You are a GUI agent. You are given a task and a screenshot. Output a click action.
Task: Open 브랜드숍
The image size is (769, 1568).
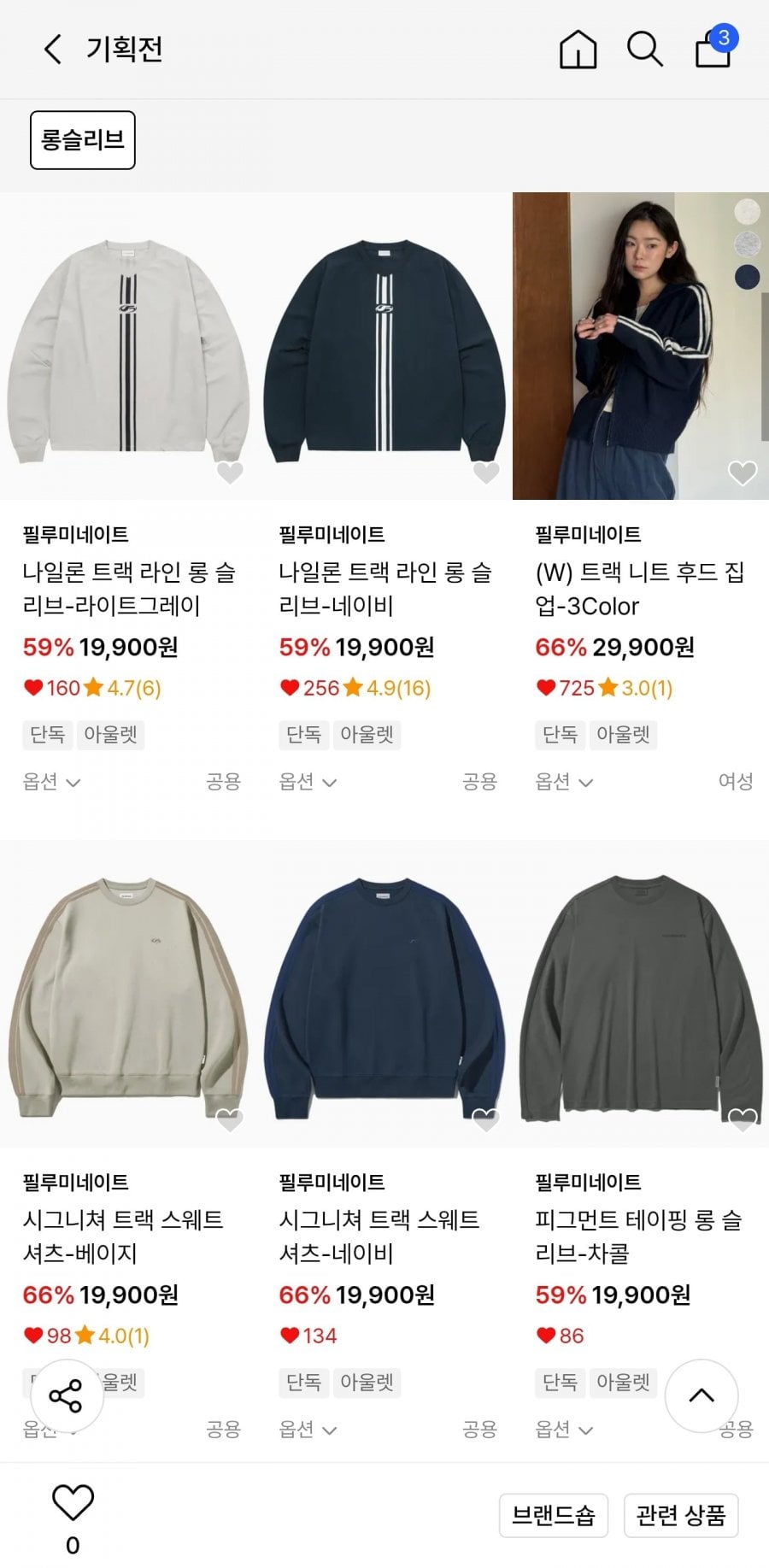tap(554, 1515)
